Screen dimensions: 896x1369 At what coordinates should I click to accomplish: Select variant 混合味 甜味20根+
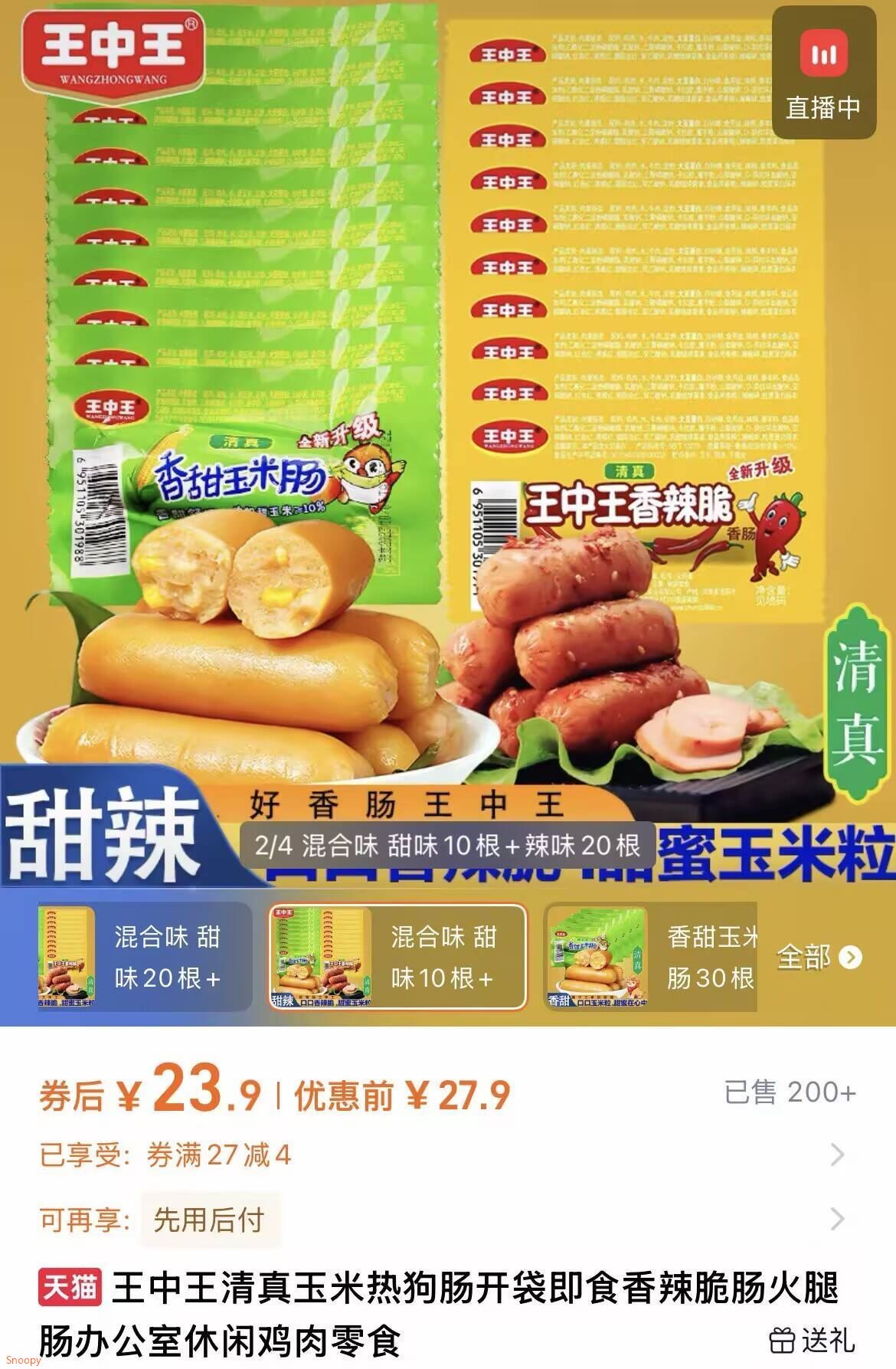point(144,958)
